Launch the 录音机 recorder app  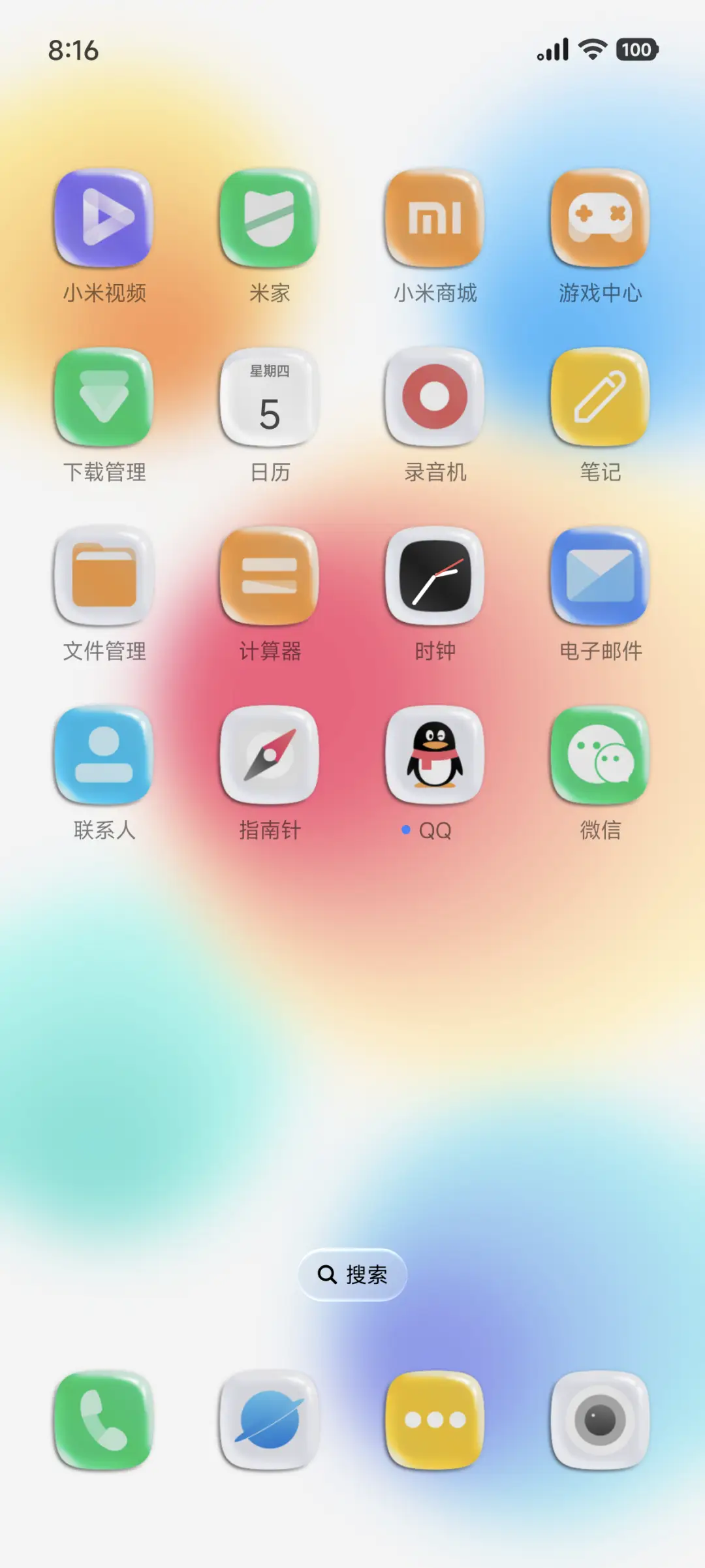point(435,401)
